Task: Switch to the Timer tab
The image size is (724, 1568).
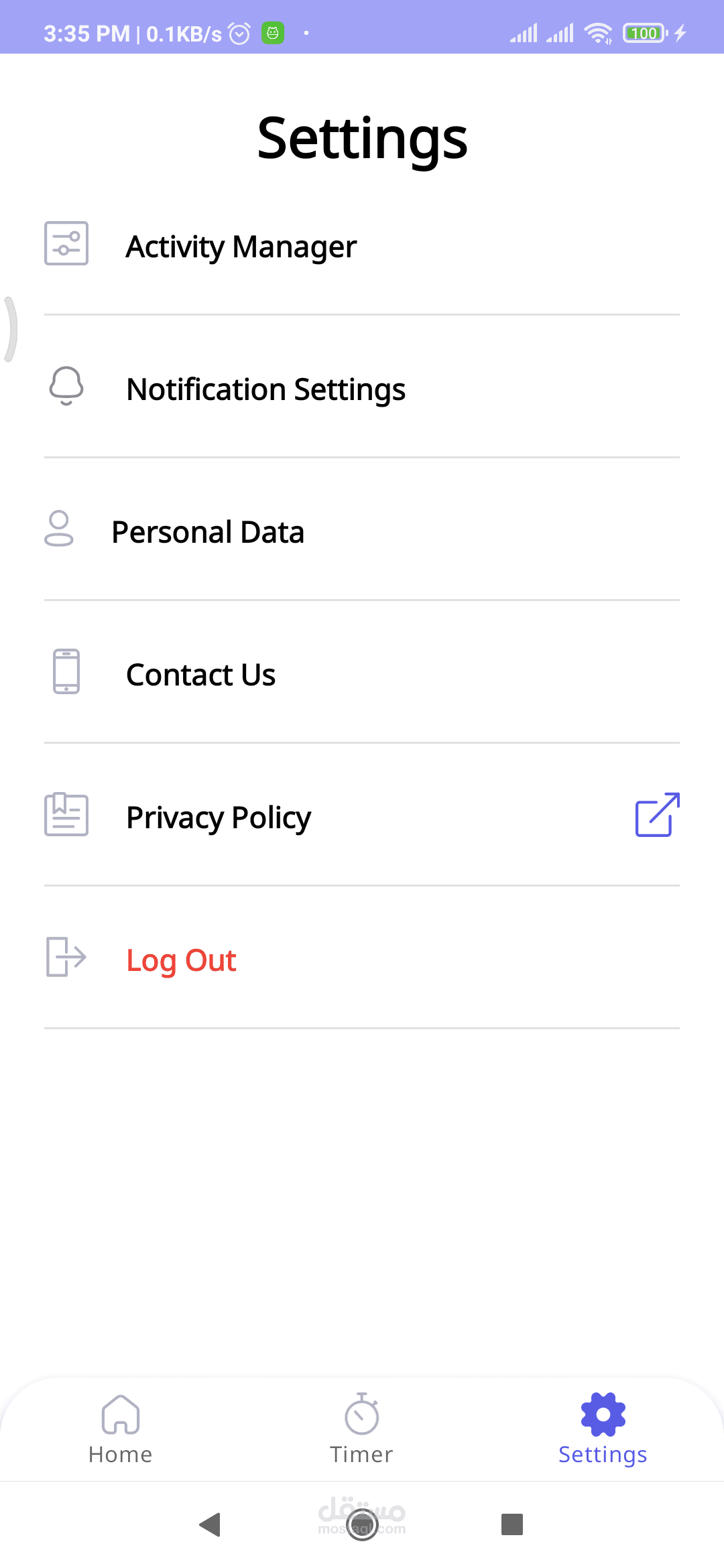Action: coord(361,1429)
